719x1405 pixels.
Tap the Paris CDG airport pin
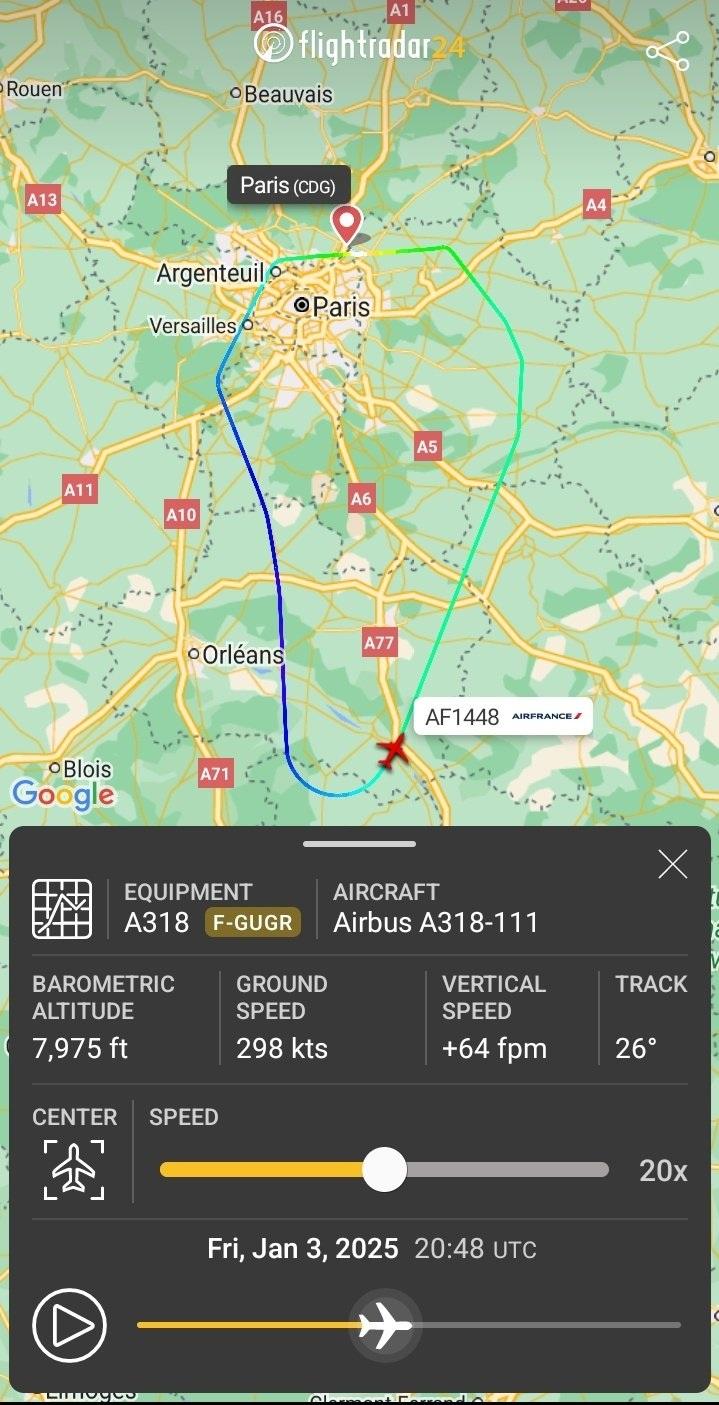[347, 224]
